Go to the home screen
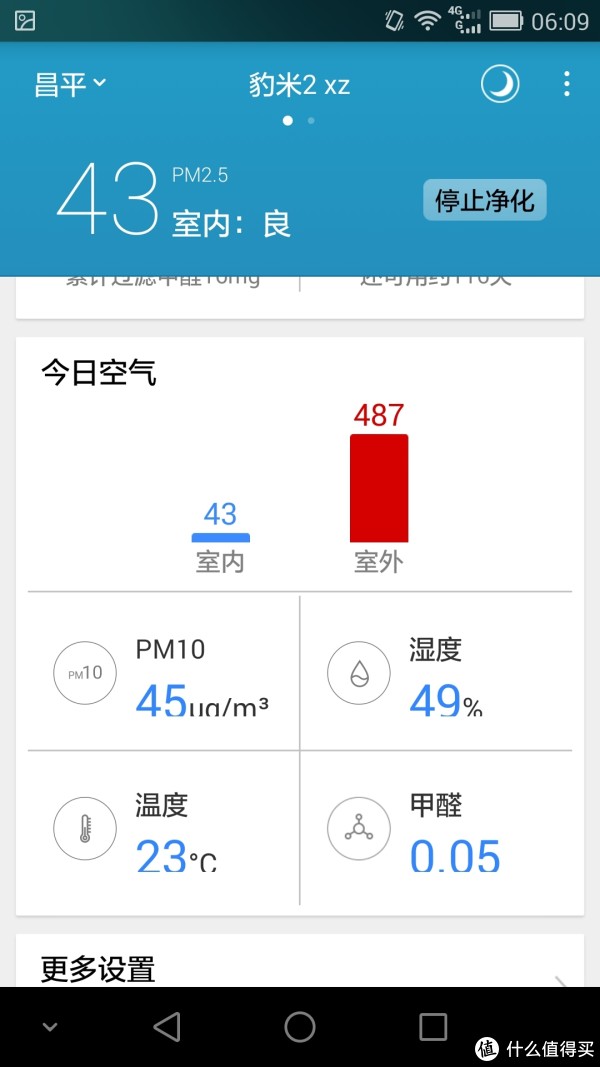Viewport: 600px width, 1067px height. click(299, 1027)
